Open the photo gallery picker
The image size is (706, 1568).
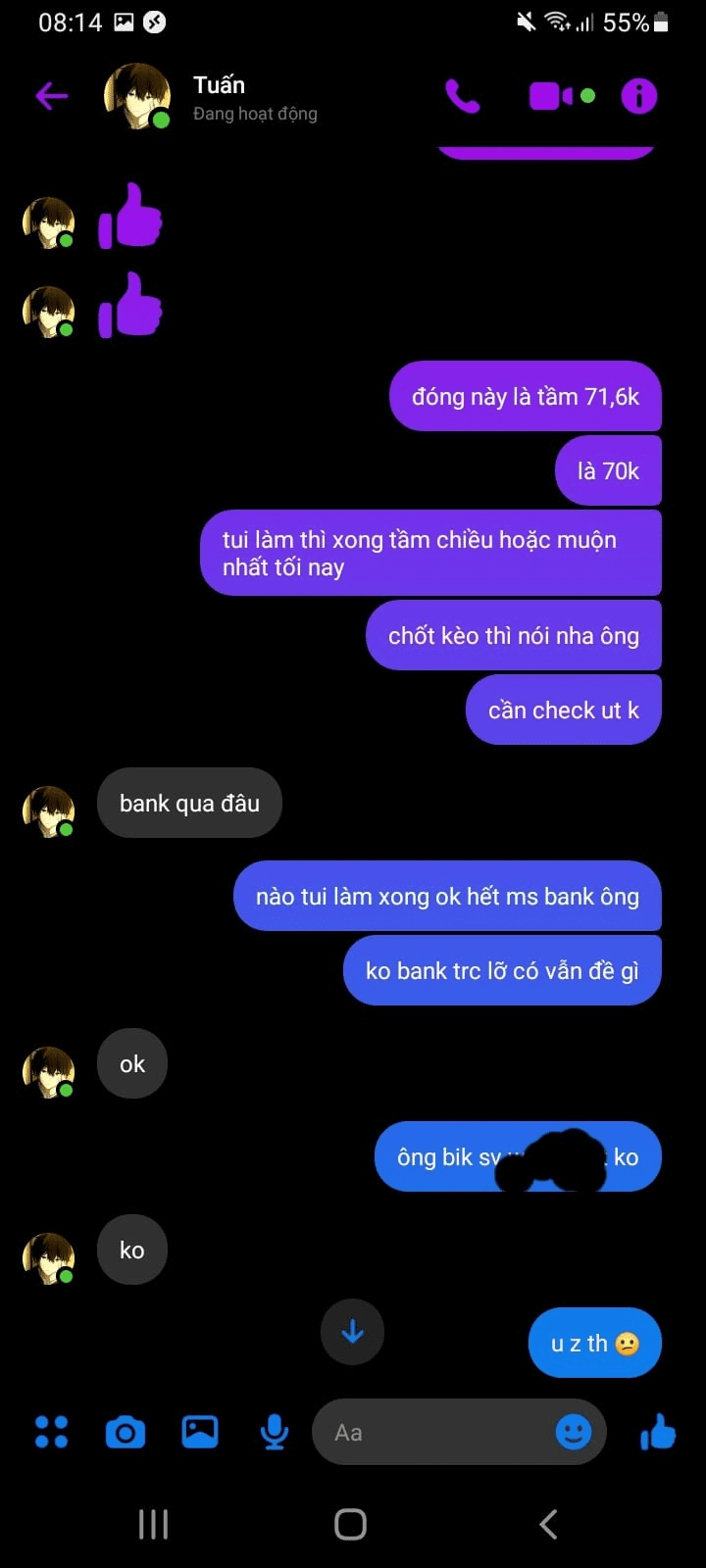pyautogui.click(x=200, y=1432)
